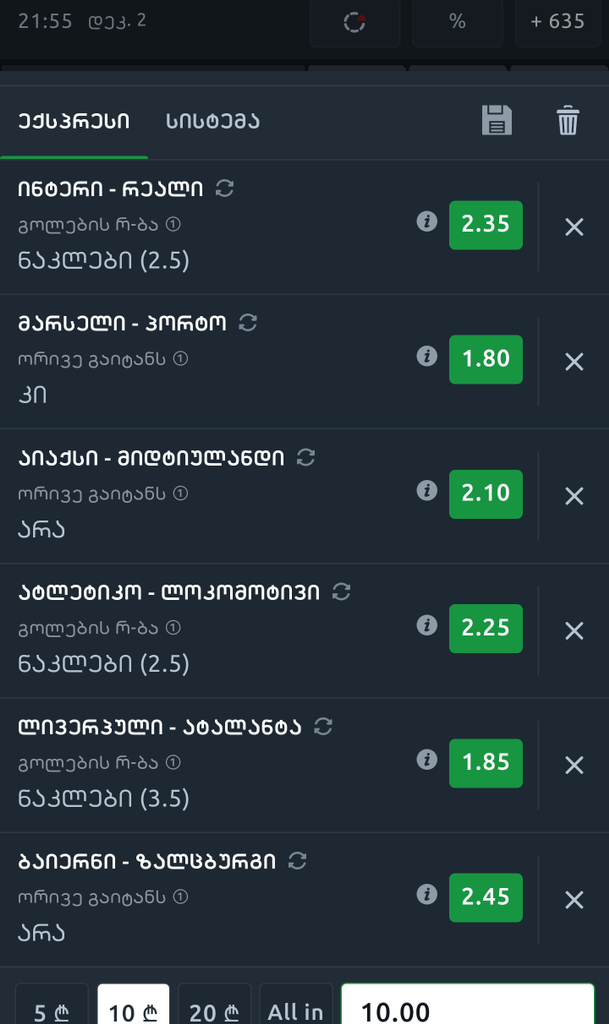Edit the 10.00 stake amount field
Image resolution: width=609 pixels, height=1024 pixels.
click(x=467, y=1008)
